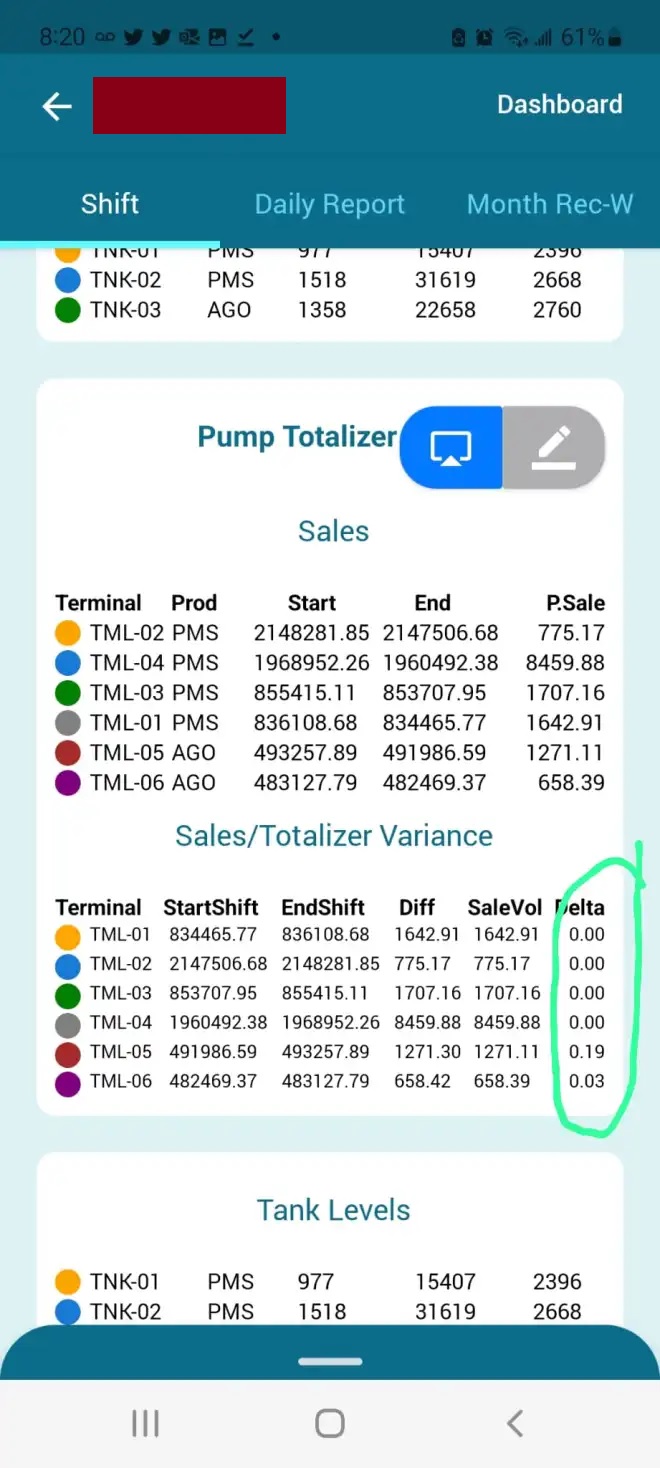This screenshot has width=660, height=1468.
Task: Select the Shift tab
Action: point(110,204)
